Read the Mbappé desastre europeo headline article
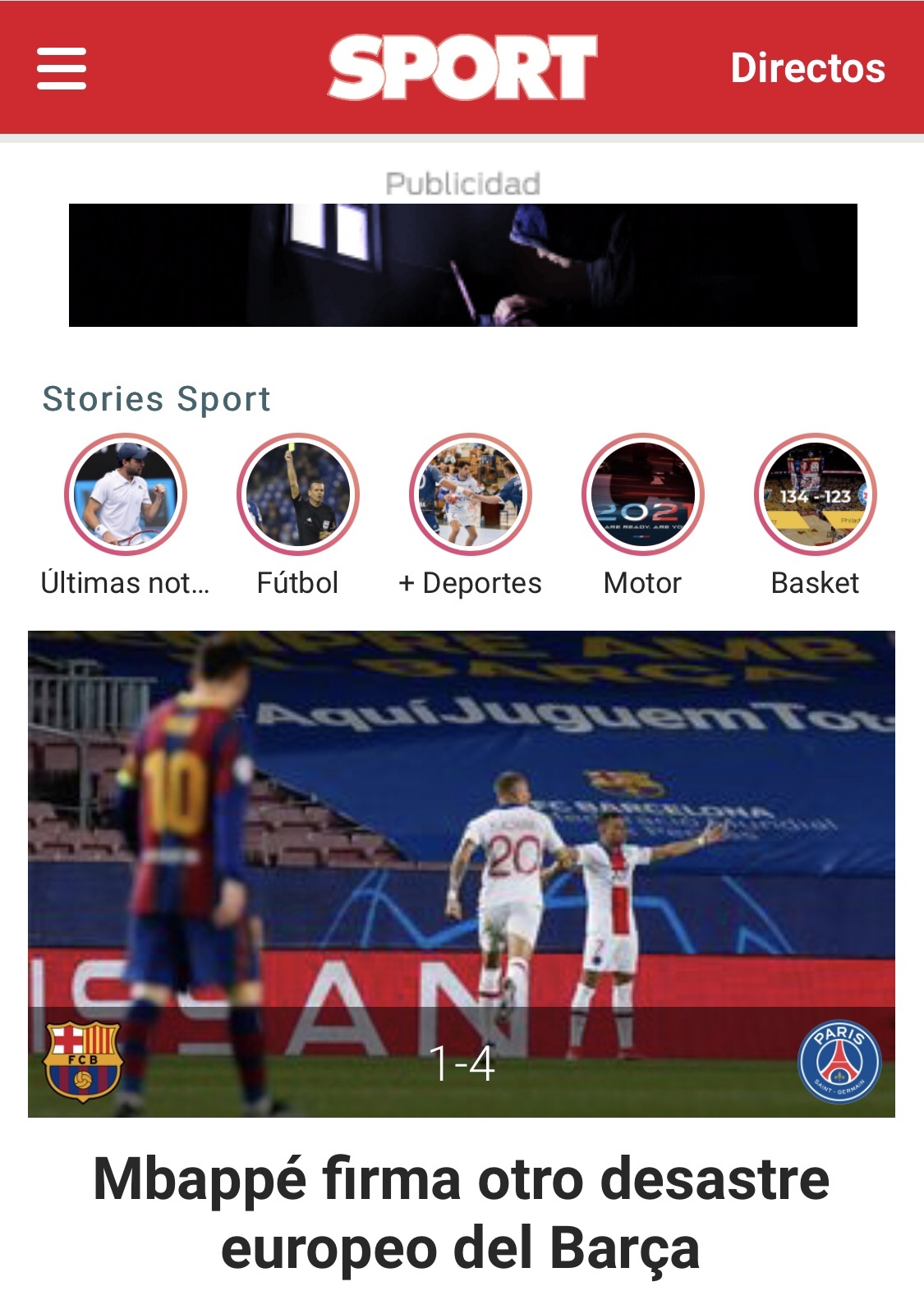Image resolution: width=924 pixels, height=1300 pixels. [462, 1213]
